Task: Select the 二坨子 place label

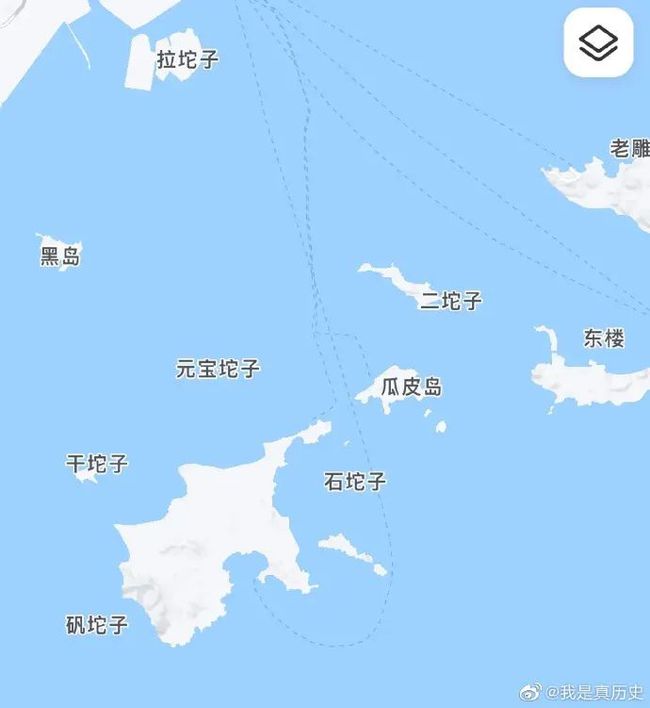Action: pos(451,301)
